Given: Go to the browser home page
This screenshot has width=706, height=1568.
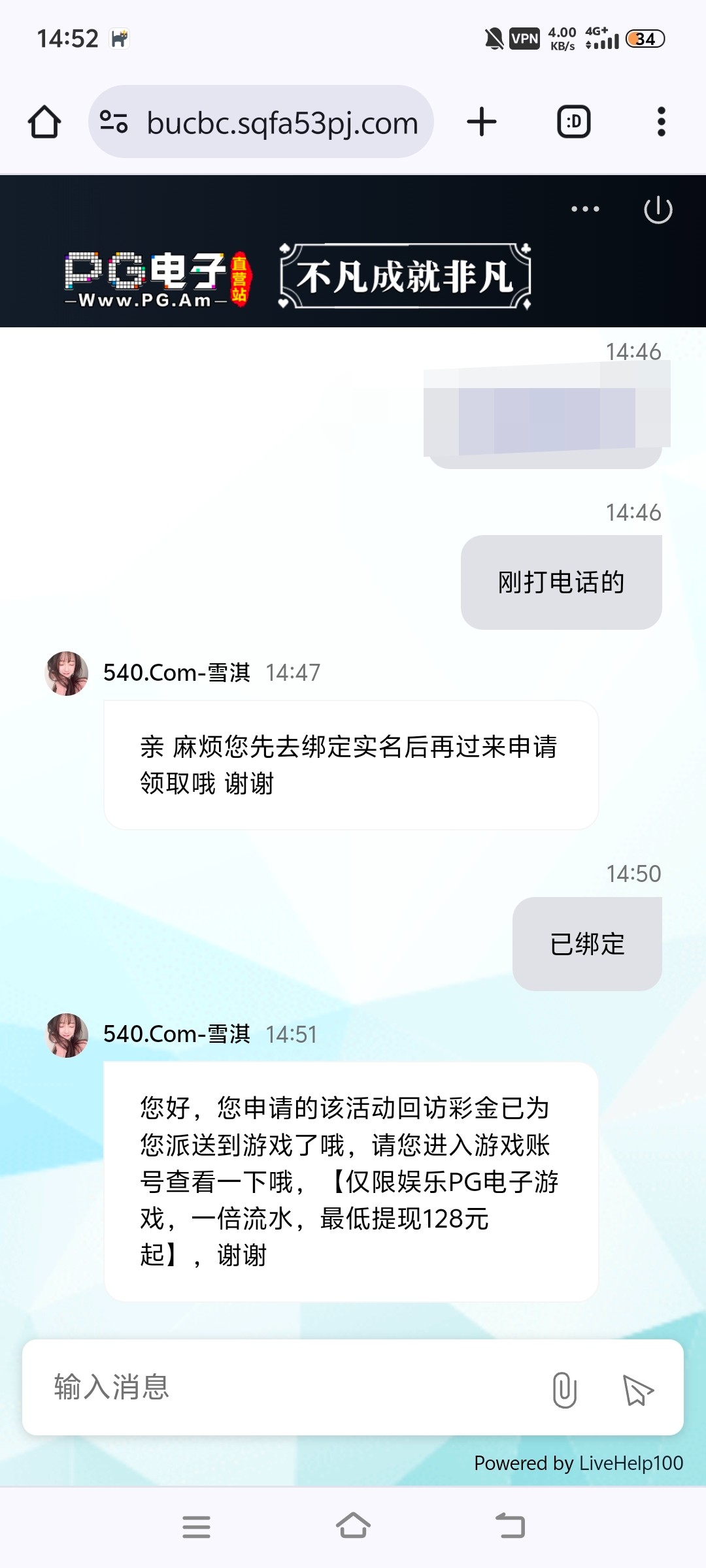Looking at the screenshot, I should (x=44, y=122).
